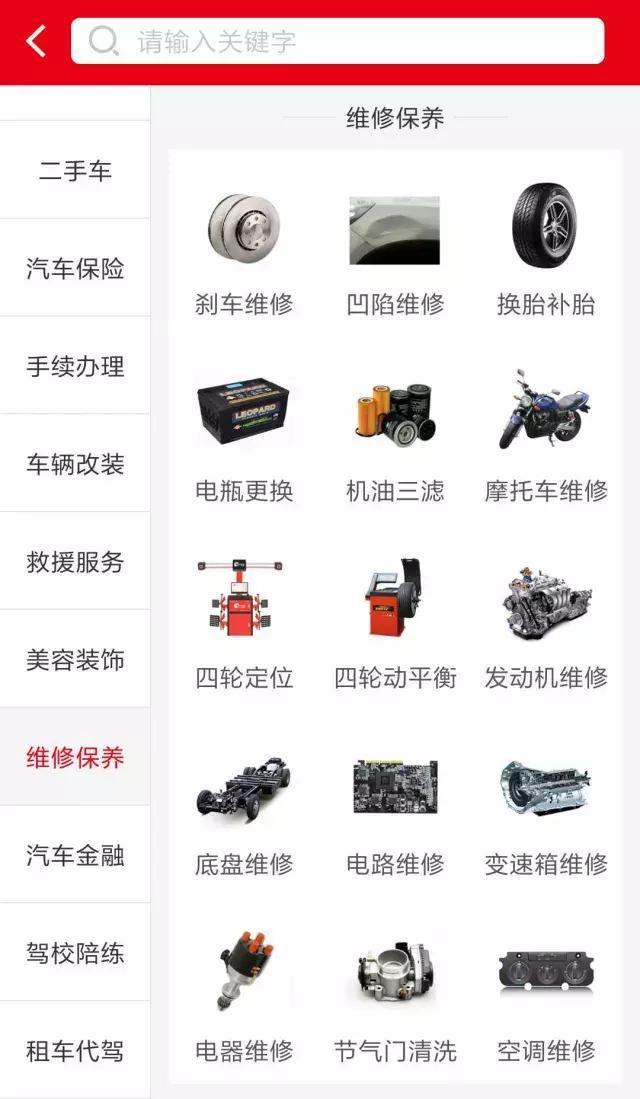The height and width of the screenshot is (1099, 640).
Task: Tap the keyword search box
Action: [x=337, y=41]
